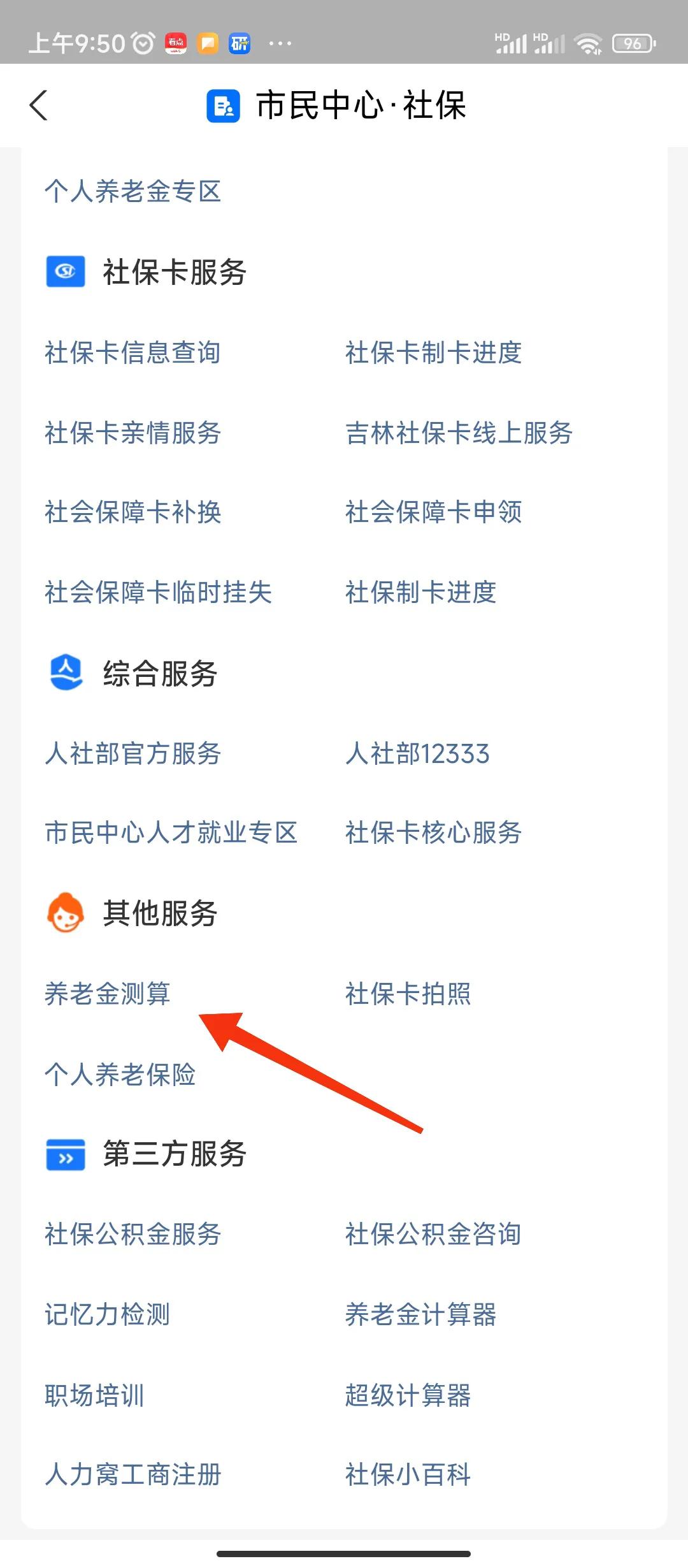Launch 养老金计算器 under third-party services
688x1568 pixels.
[420, 1315]
